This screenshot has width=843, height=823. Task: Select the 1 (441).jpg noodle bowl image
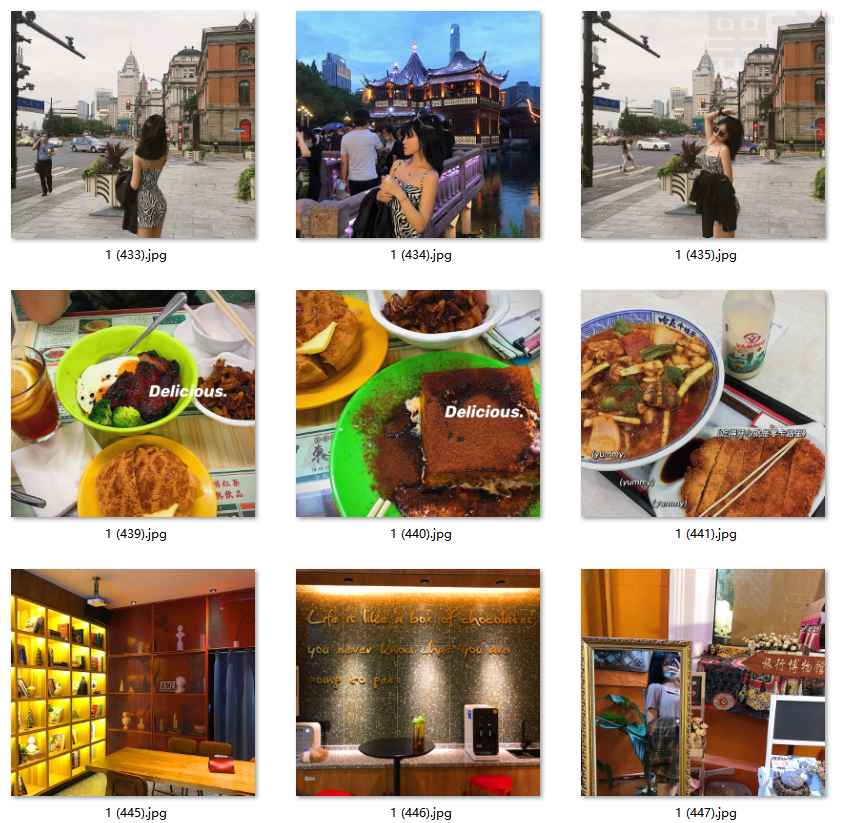coord(703,404)
